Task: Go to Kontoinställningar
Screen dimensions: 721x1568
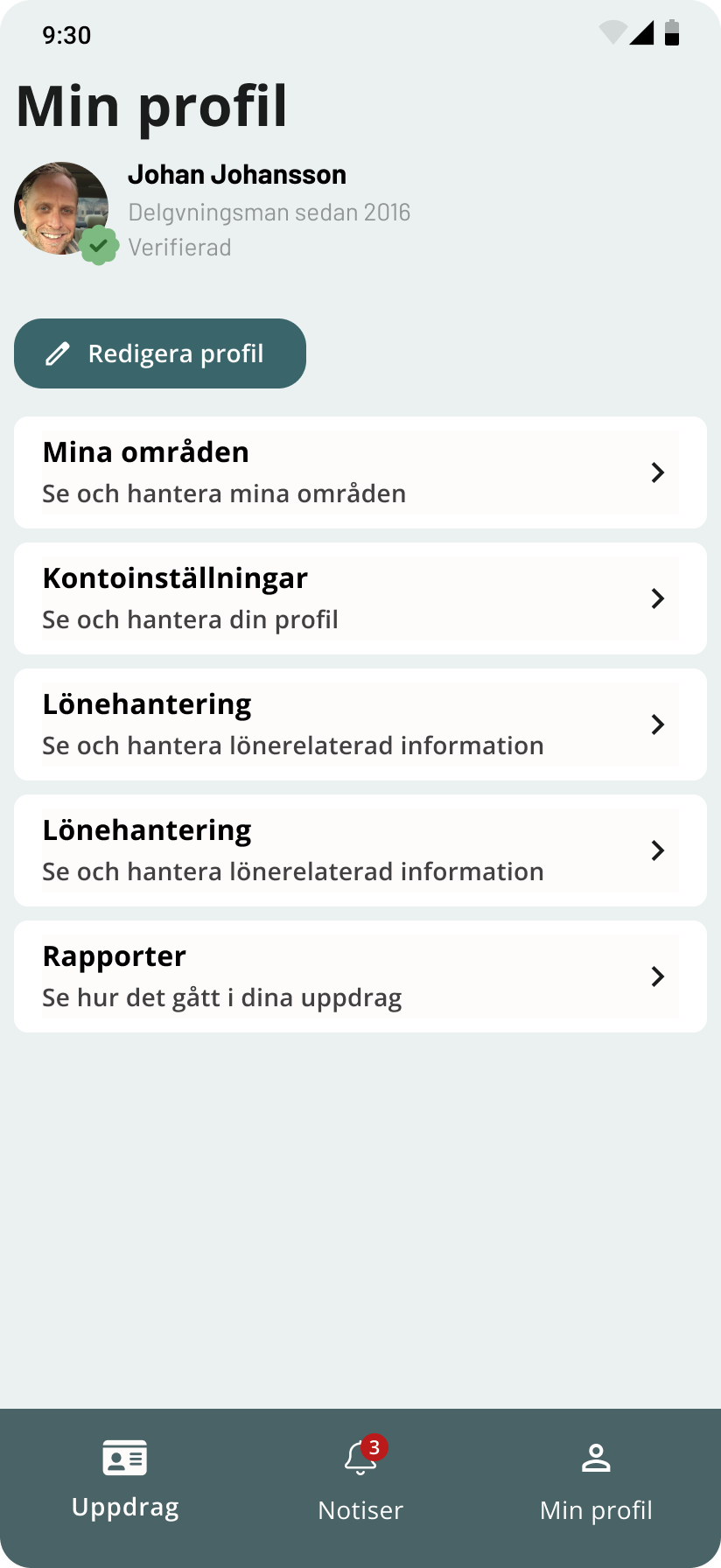Action: [360, 598]
